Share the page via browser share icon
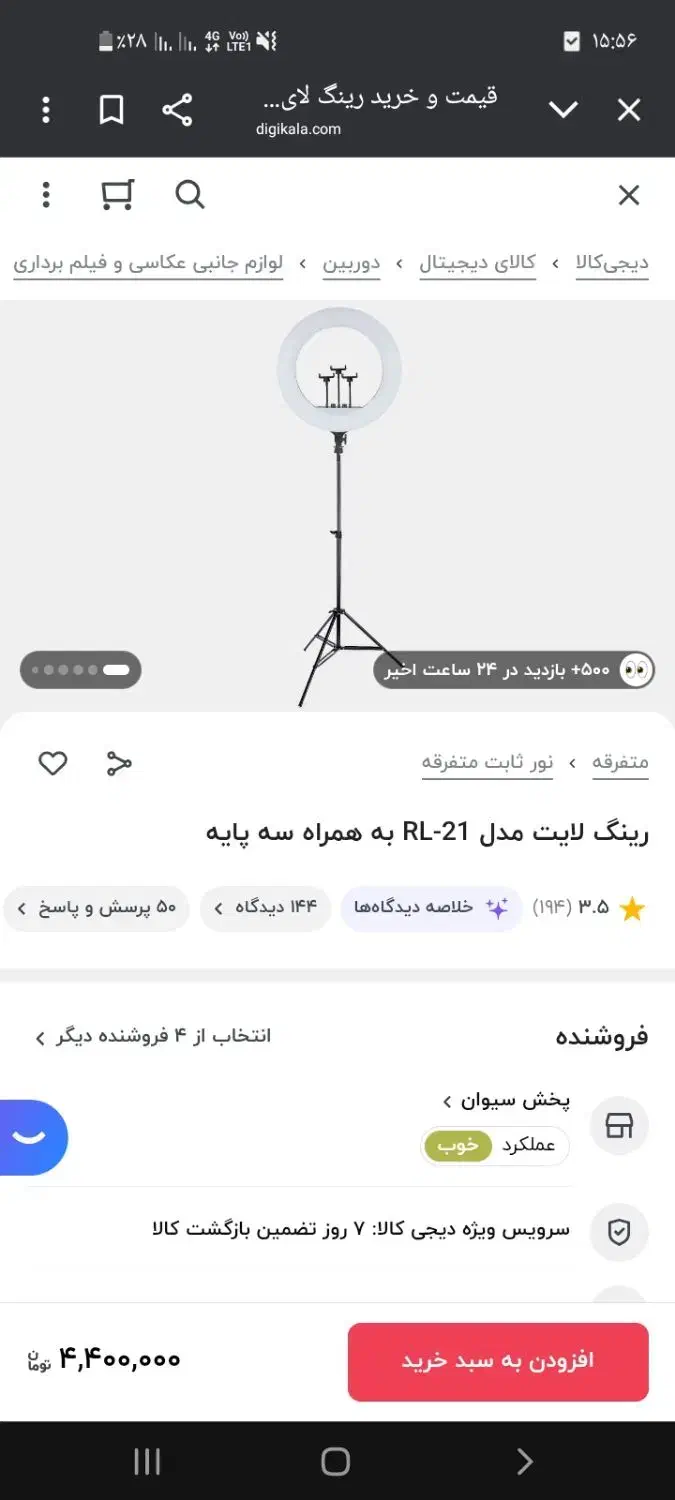 pos(177,109)
